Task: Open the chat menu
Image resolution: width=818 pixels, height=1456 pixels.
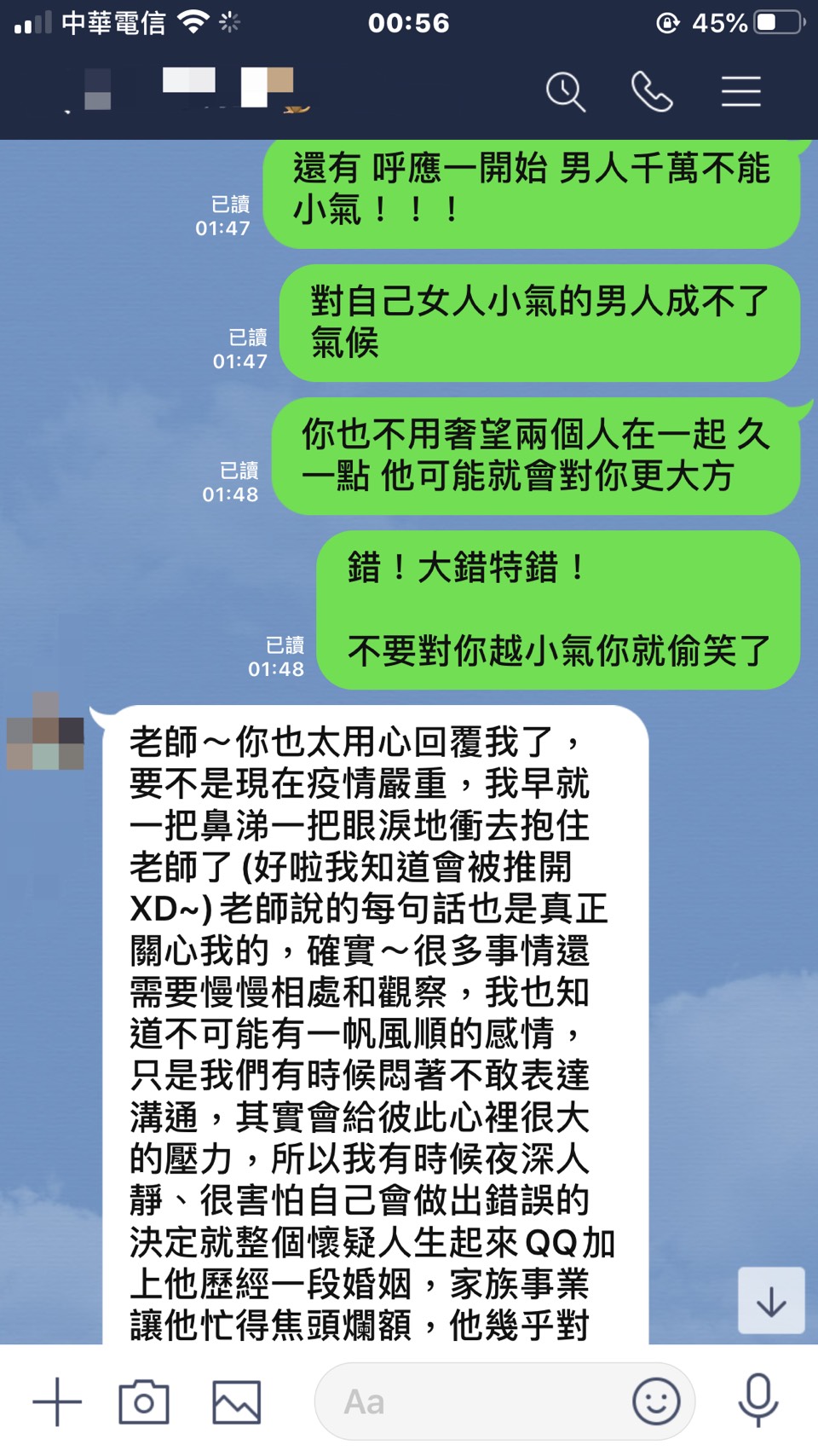Action: (x=740, y=91)
